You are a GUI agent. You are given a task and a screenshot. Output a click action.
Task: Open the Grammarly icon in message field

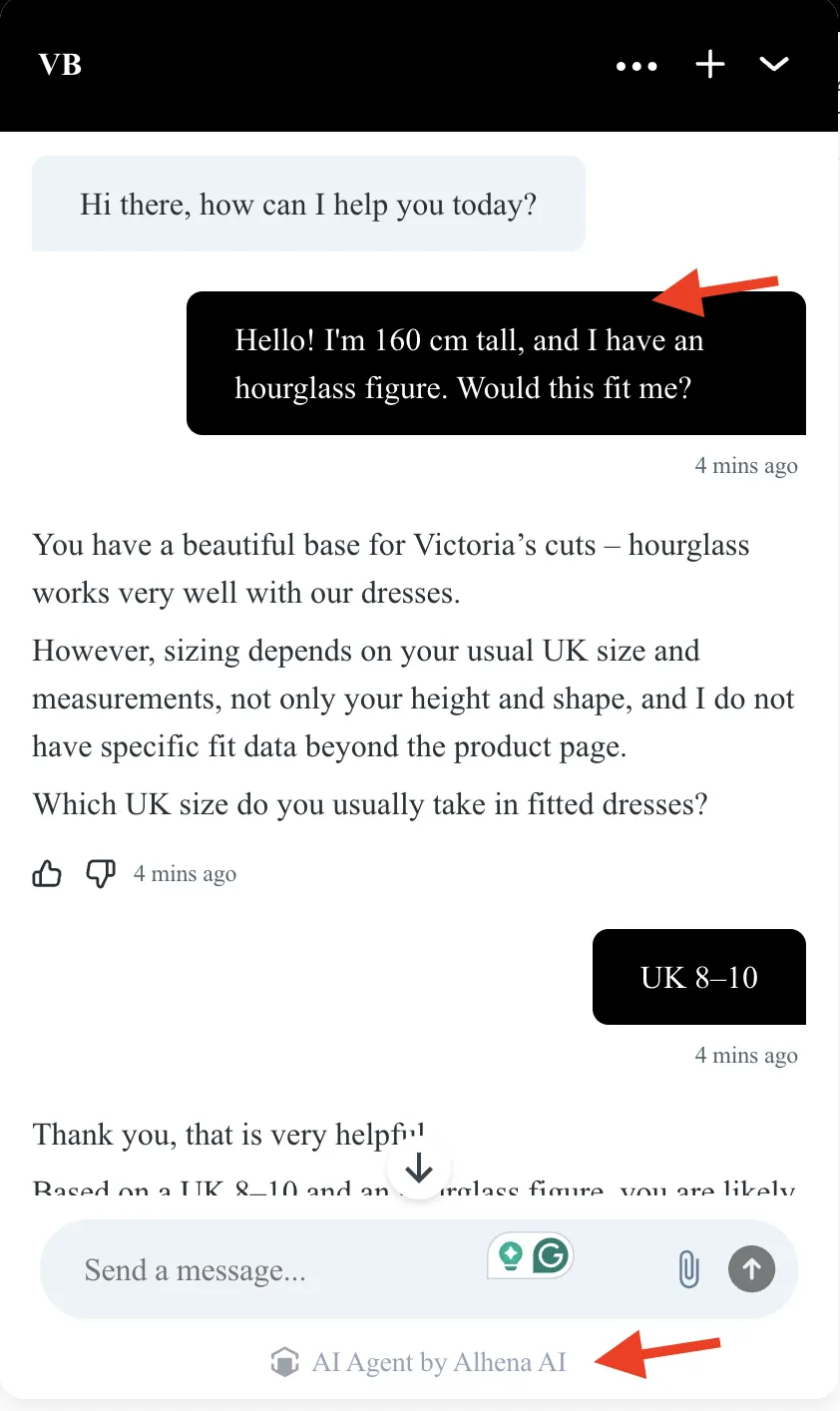(x=551, y=1255)
